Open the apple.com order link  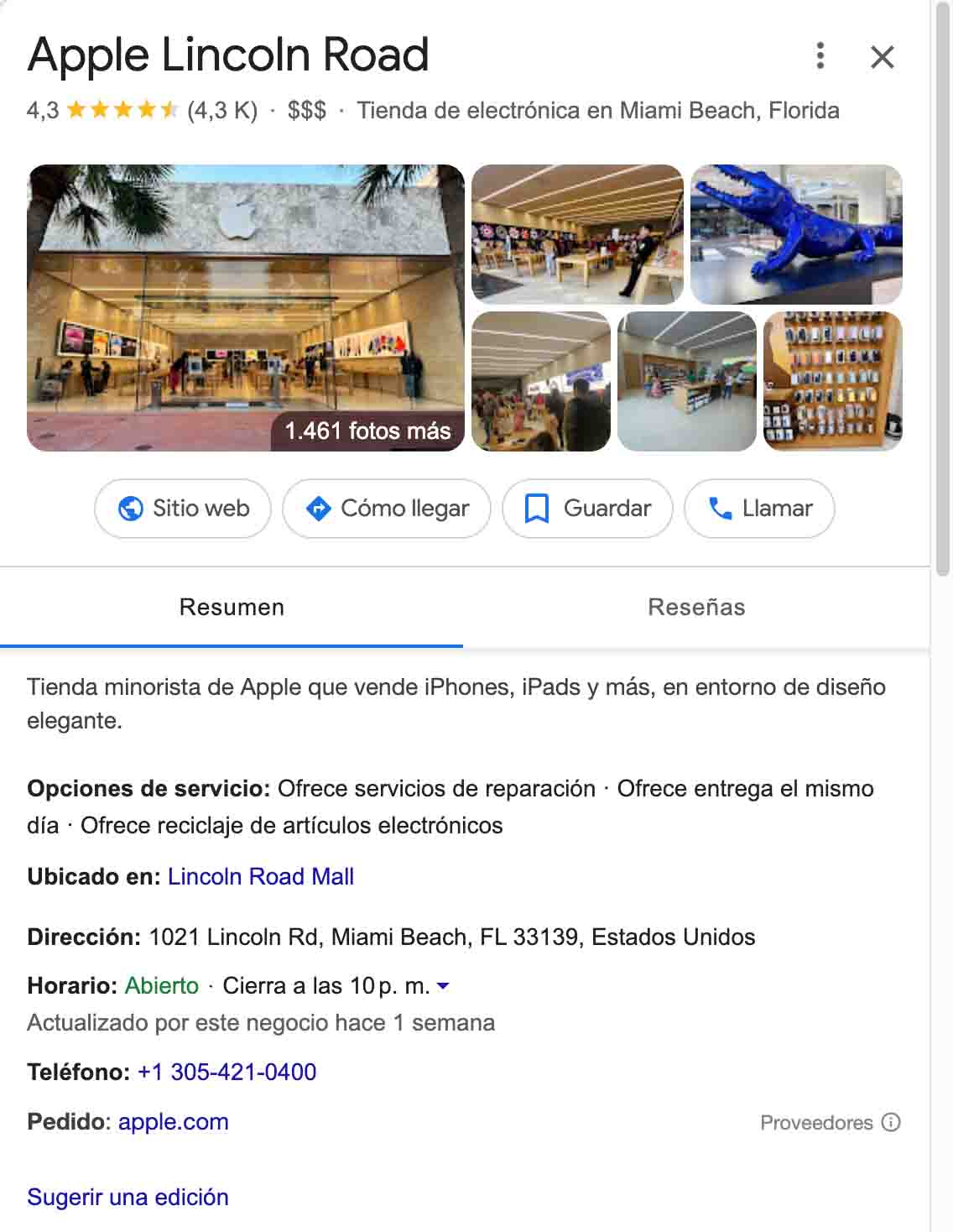(173, 1121)
